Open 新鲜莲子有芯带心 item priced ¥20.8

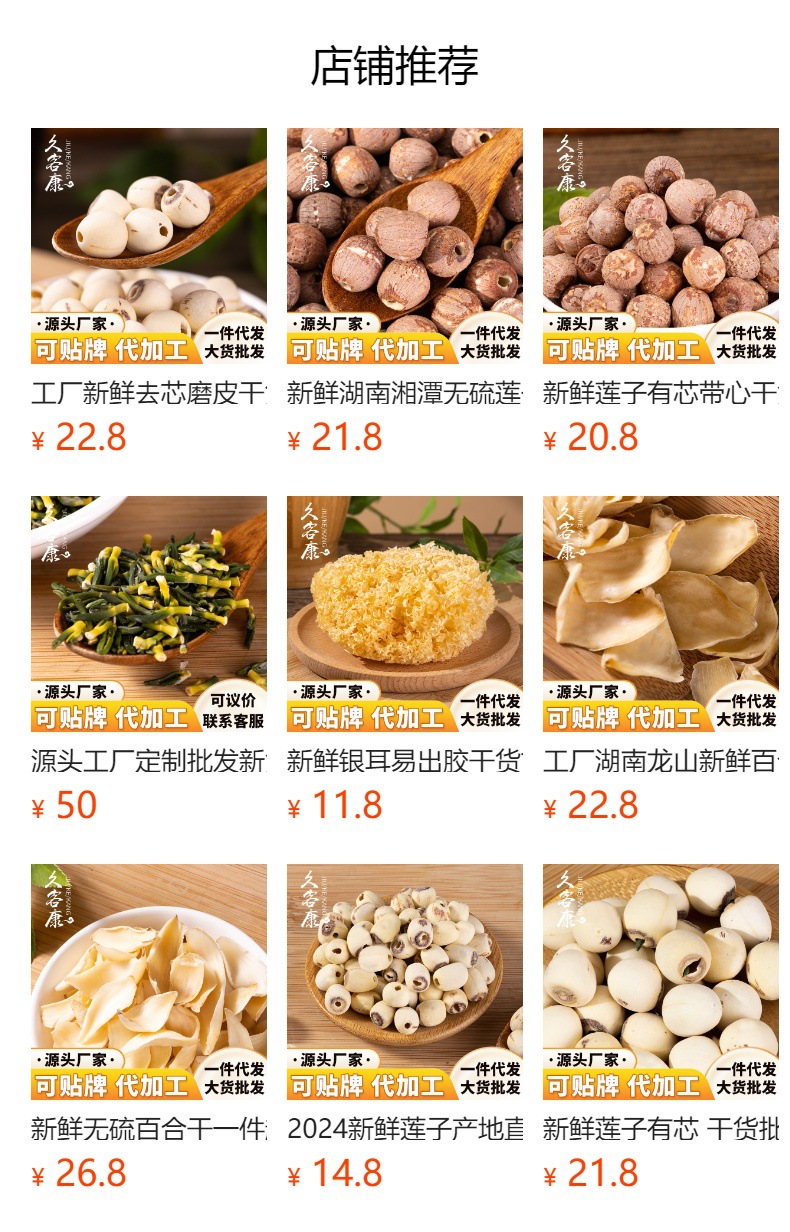pos(660,246)
